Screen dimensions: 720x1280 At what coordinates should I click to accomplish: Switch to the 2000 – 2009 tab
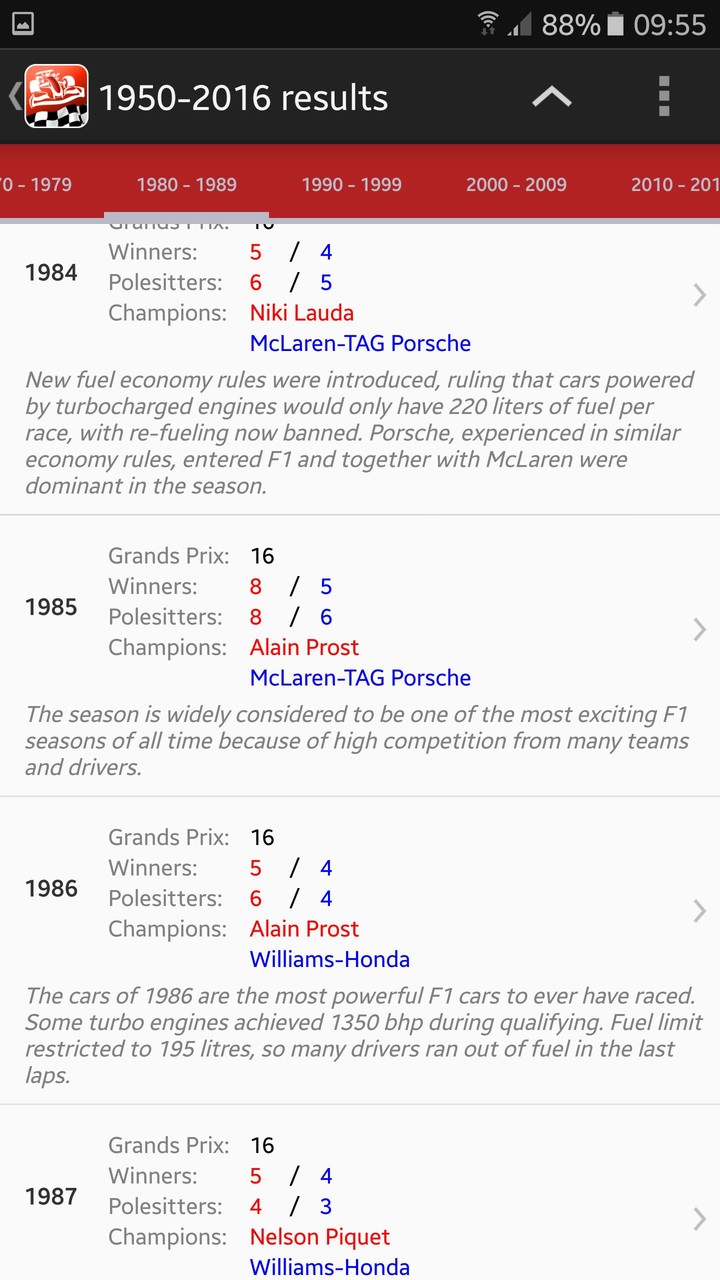[515, 184]
